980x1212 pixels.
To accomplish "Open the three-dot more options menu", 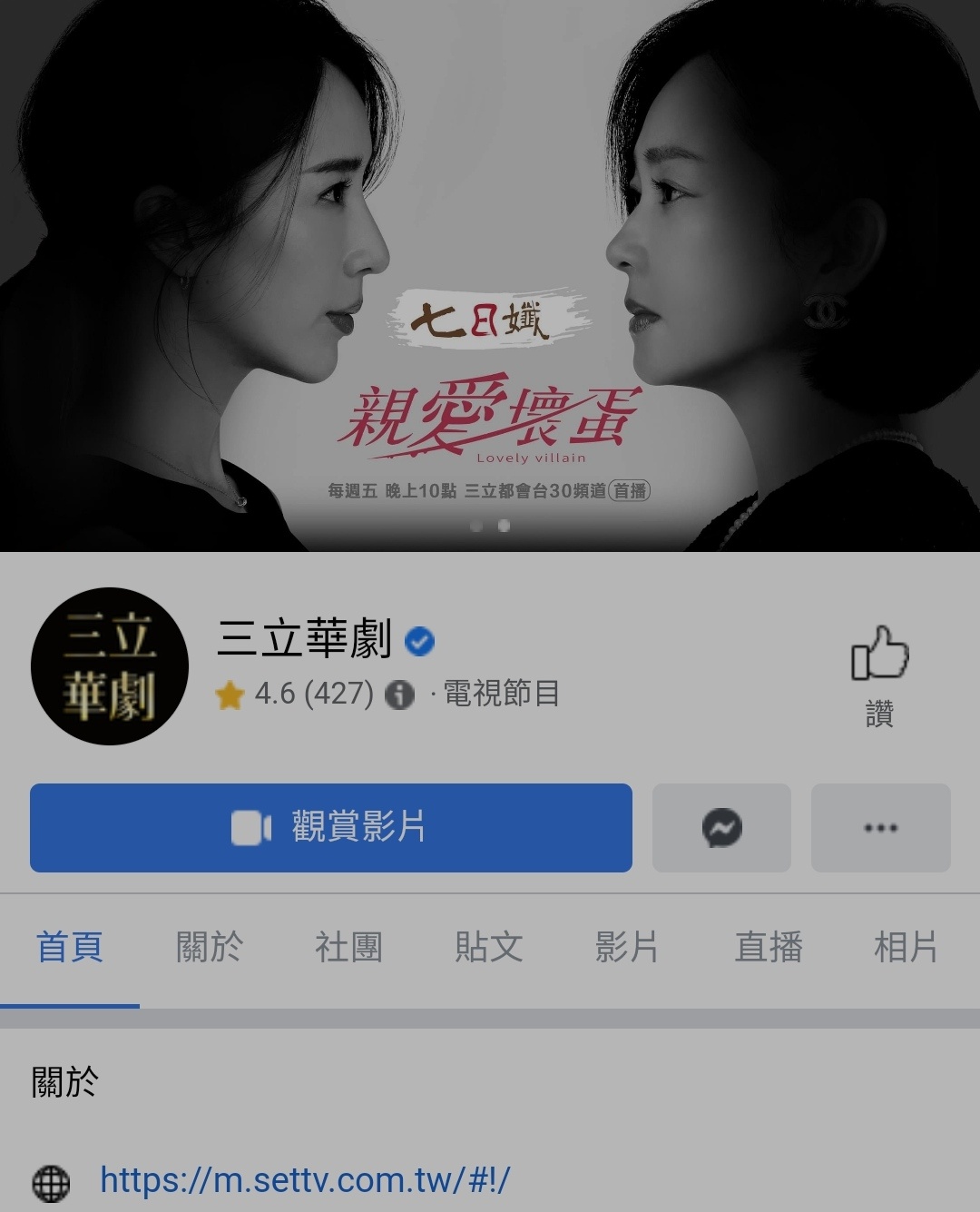I will click(880, 827).
